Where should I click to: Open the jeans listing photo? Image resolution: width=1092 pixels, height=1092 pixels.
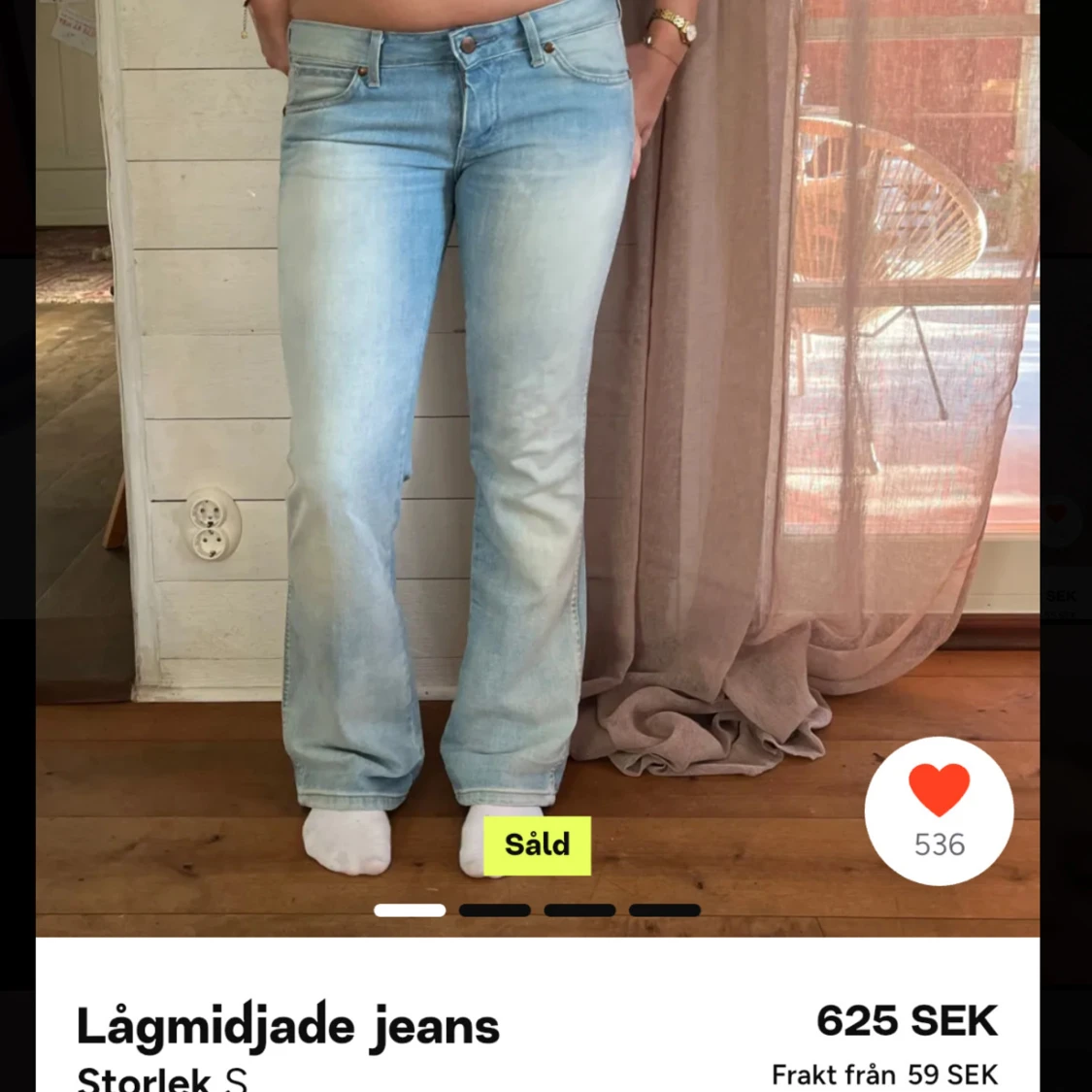[x=538, y=437]
